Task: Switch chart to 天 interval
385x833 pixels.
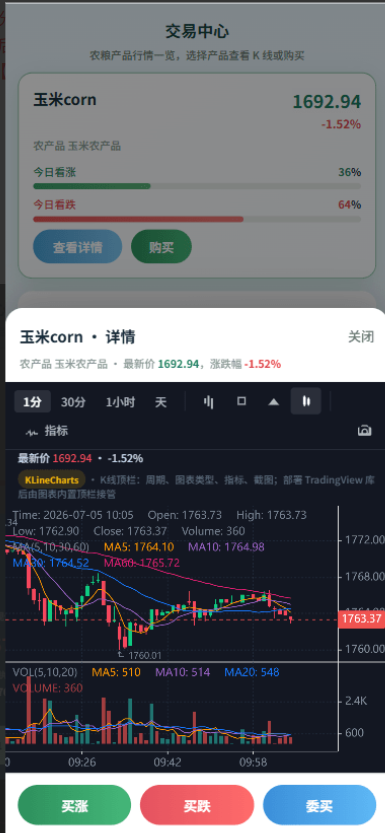Action: [x=161, y=402]
